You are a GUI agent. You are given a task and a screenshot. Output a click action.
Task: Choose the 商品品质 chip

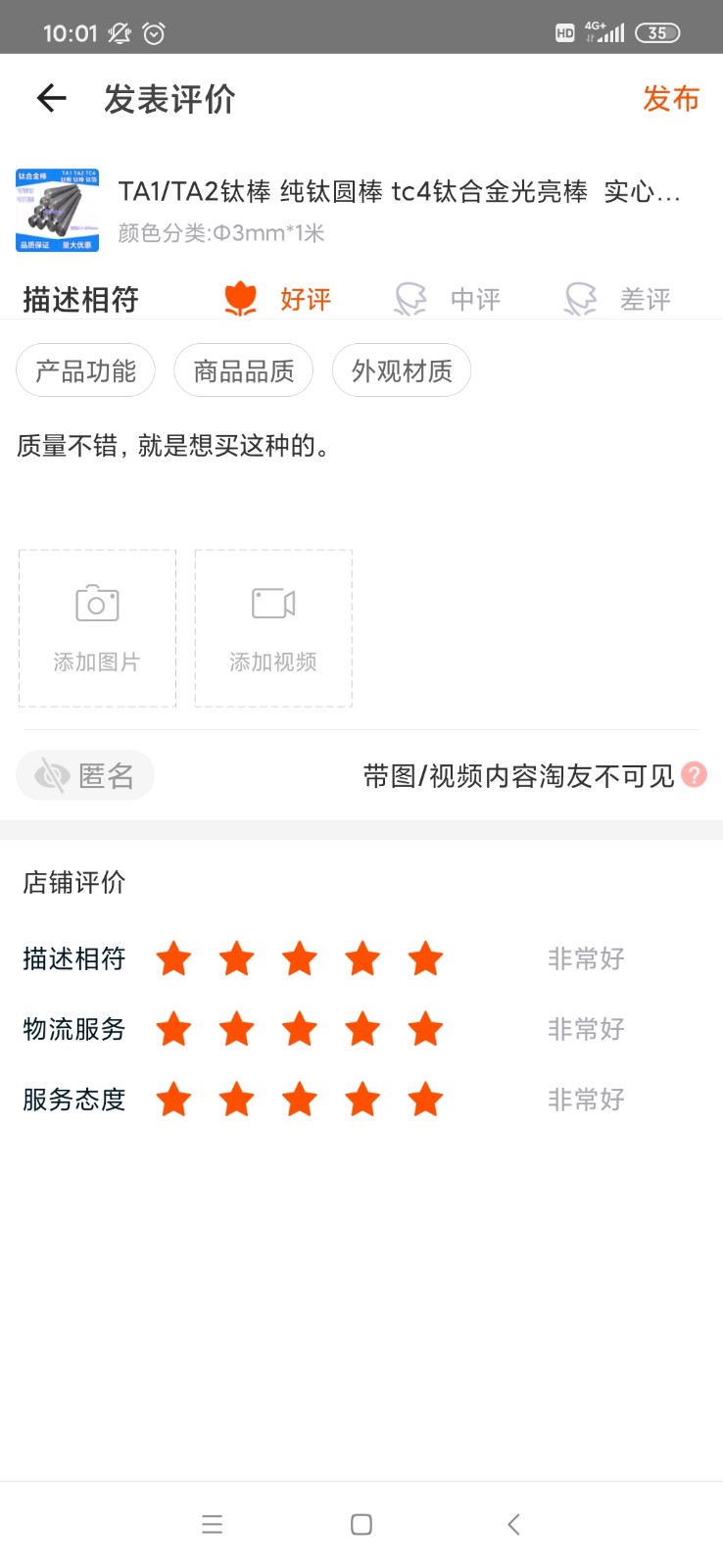point(243,370)
